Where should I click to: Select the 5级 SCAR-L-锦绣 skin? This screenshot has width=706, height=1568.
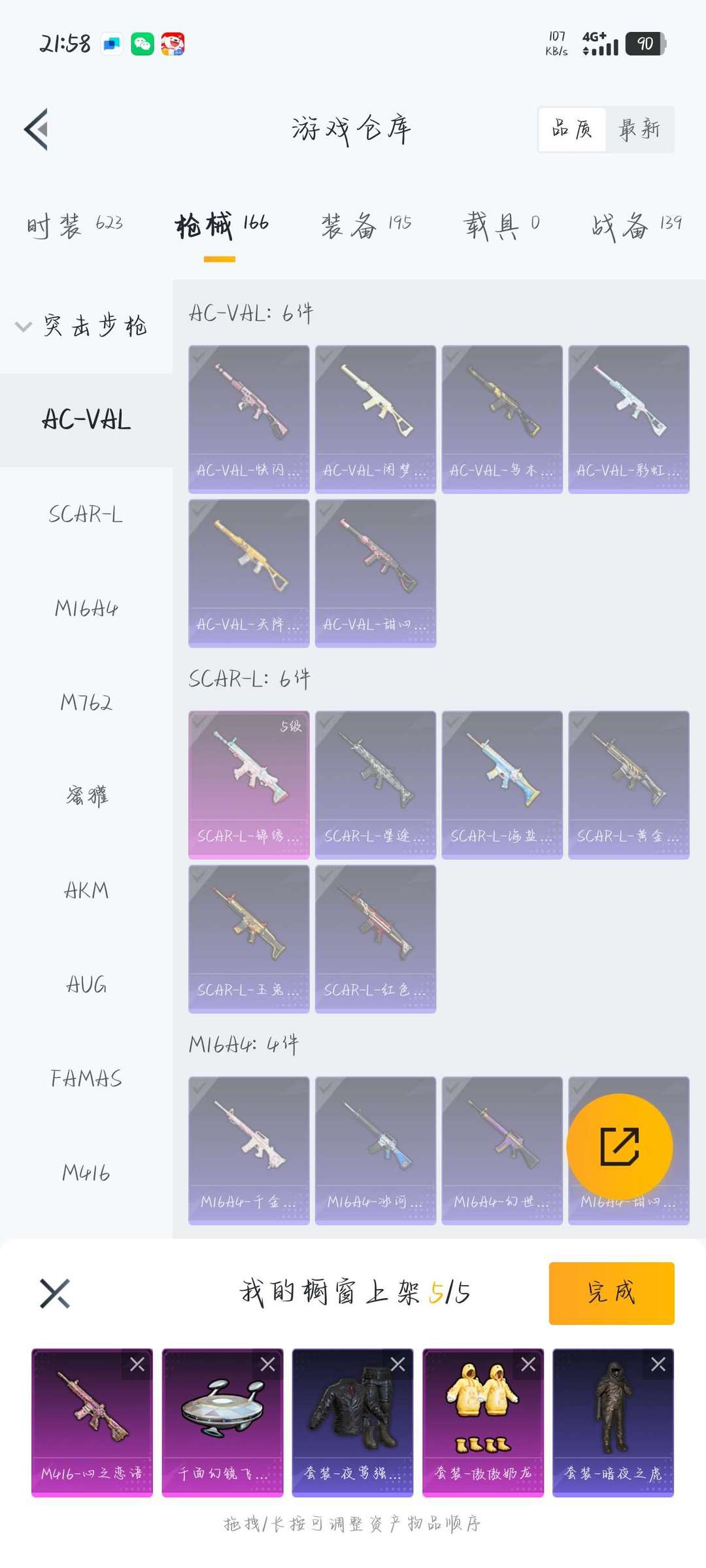point(248,784)
